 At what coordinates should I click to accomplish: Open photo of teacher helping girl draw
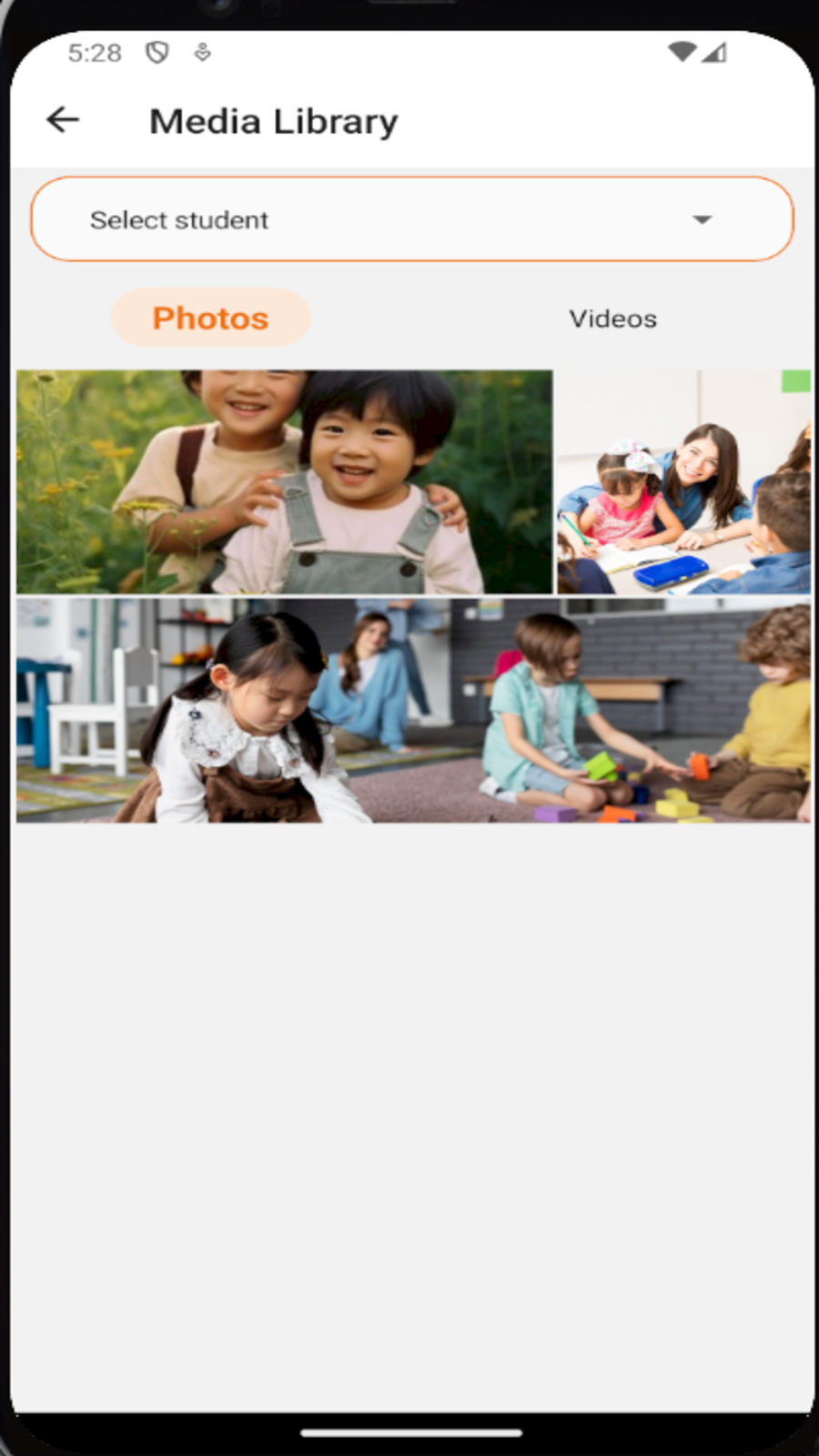[682, 481]
